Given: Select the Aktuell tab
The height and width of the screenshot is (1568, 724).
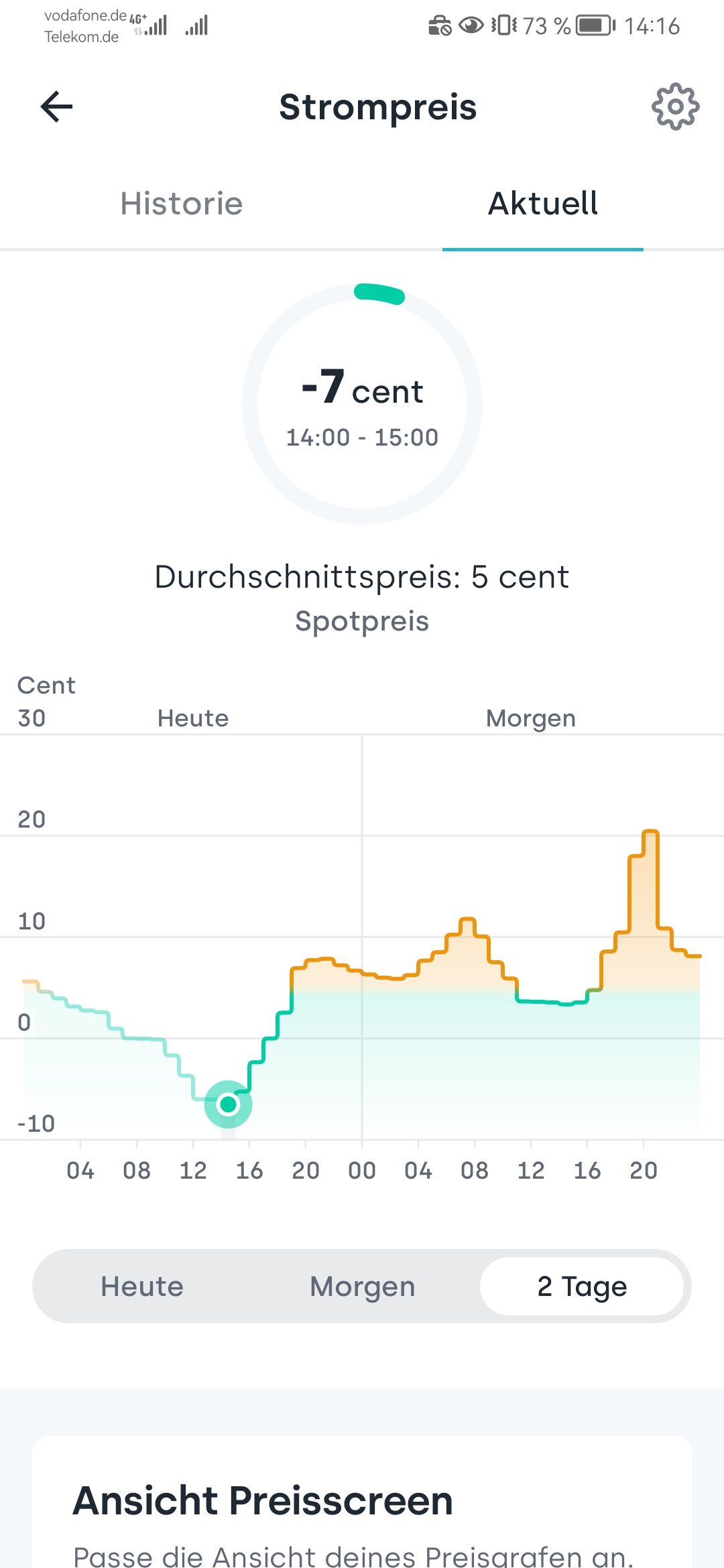Looking at the screenshot, I should click(542, 204).
